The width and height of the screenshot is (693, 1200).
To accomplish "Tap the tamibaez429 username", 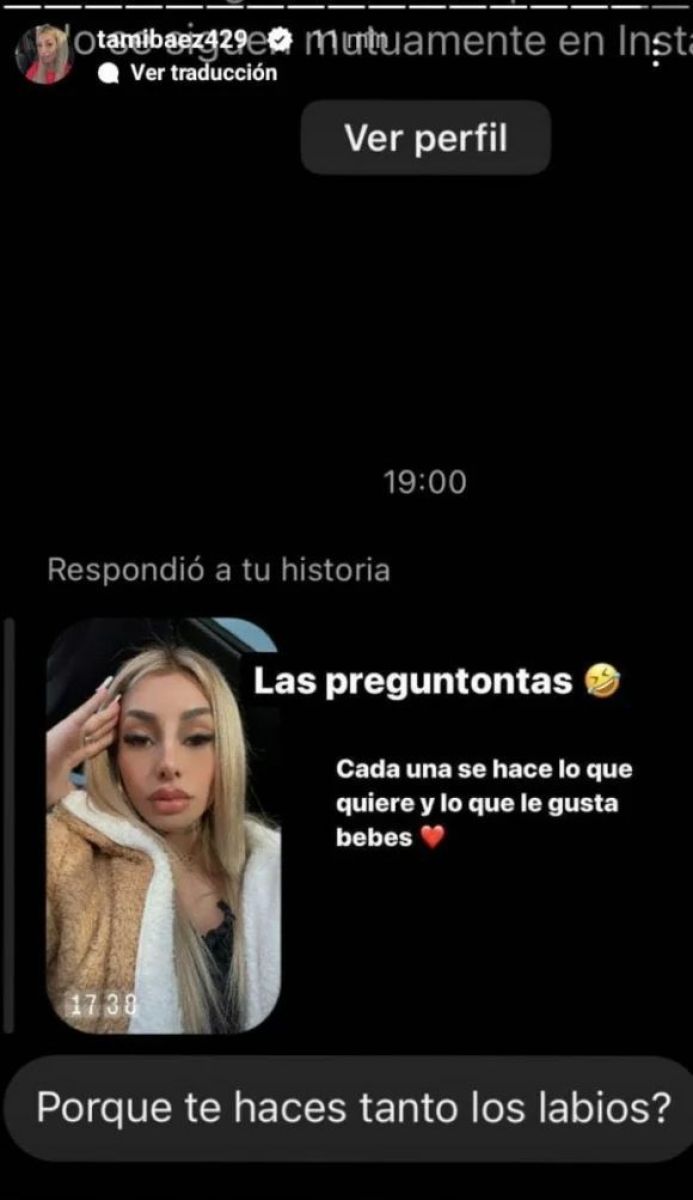I will (171, 41).
